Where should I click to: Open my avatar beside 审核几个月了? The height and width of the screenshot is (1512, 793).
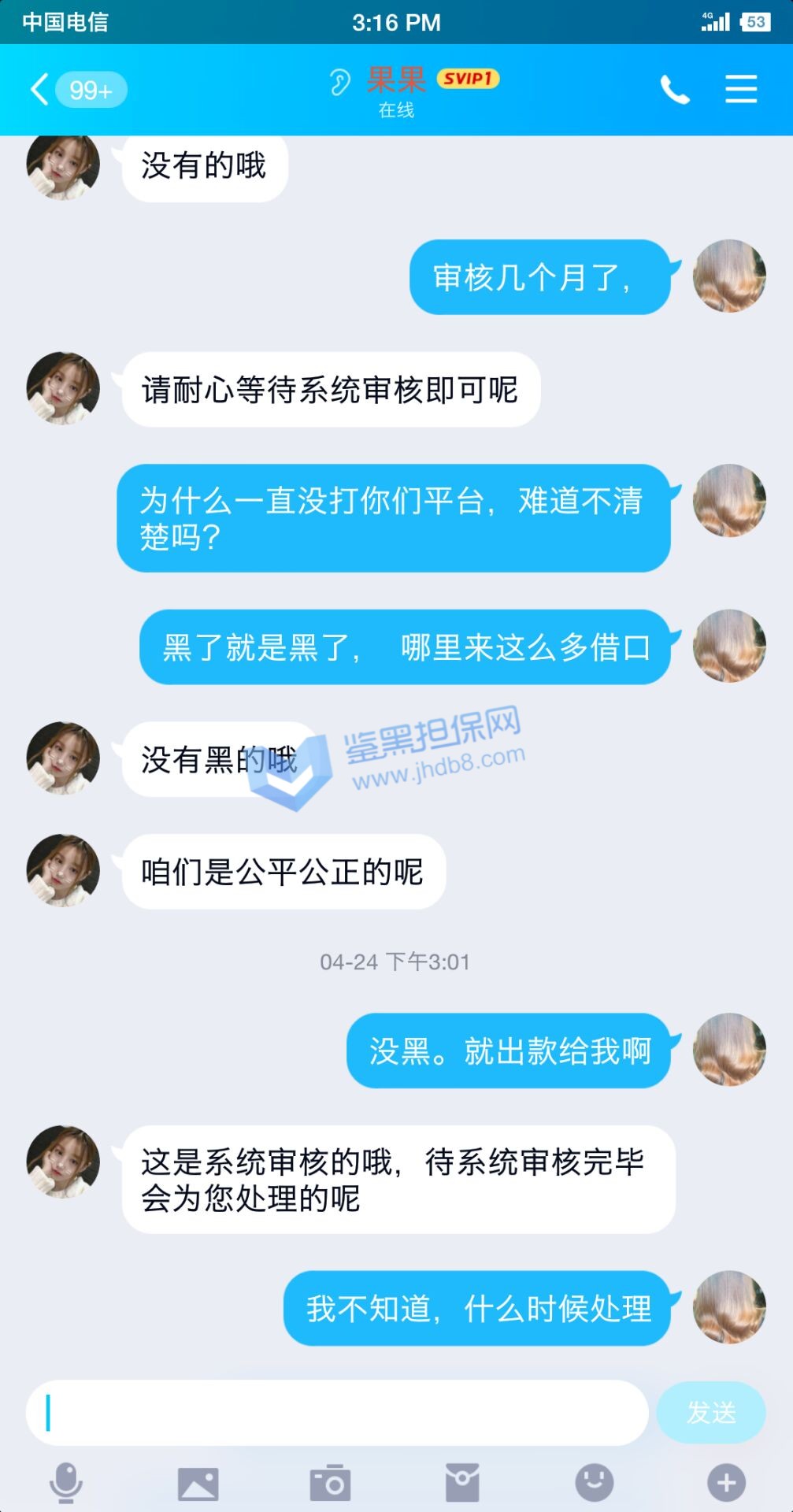[729, 276]
